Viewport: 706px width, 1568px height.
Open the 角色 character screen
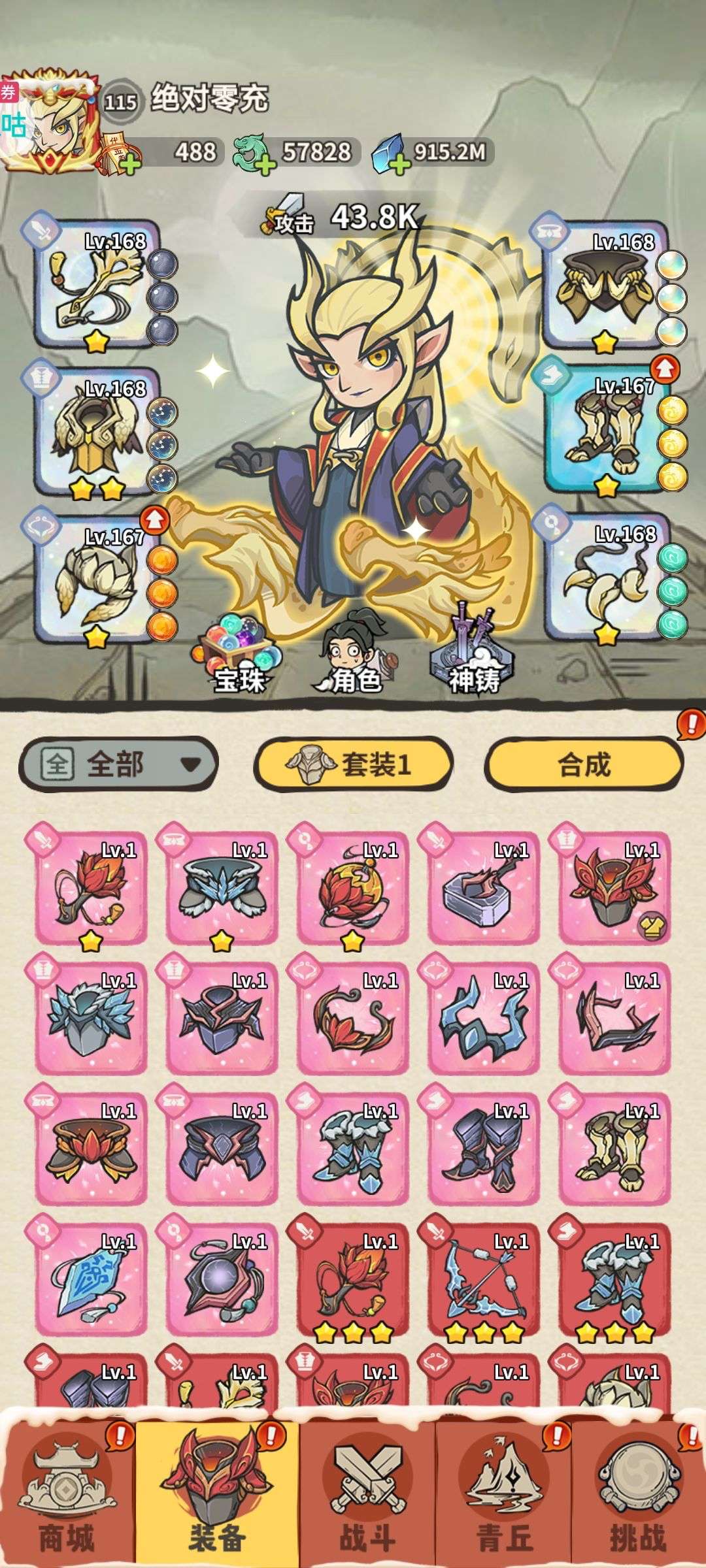354,655
